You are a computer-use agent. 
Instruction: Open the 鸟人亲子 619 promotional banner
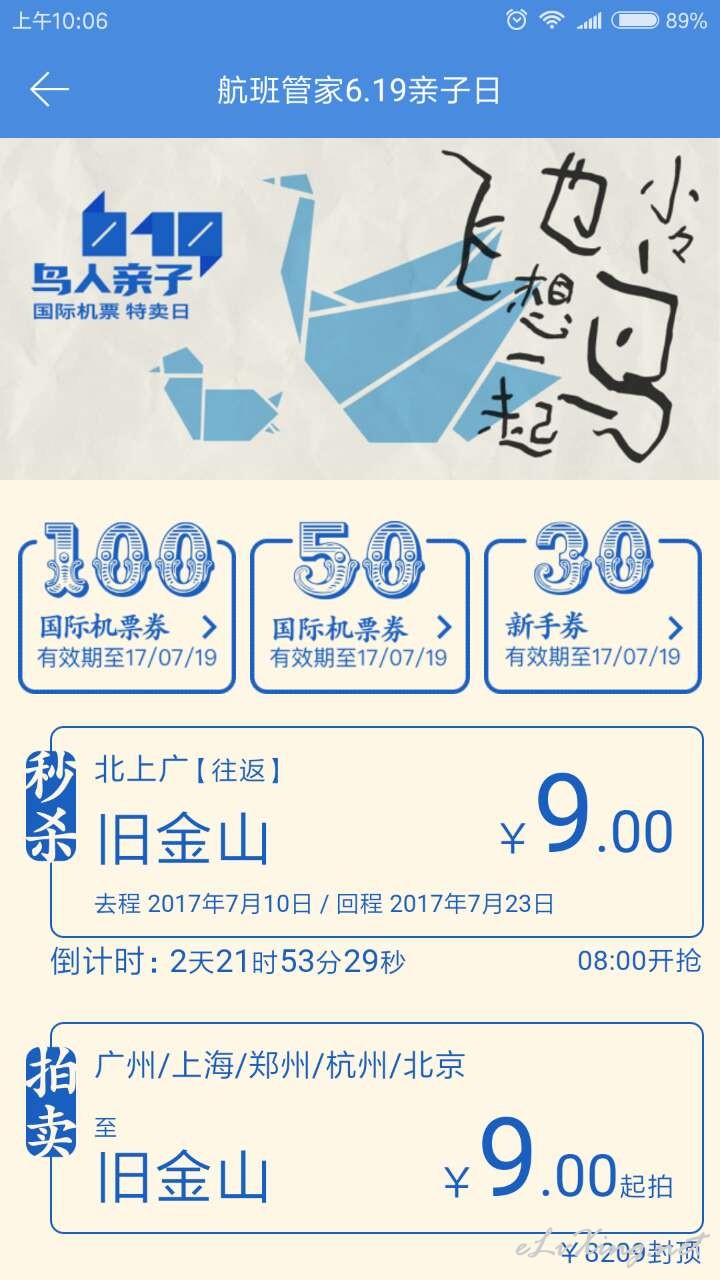click(360, 309)
